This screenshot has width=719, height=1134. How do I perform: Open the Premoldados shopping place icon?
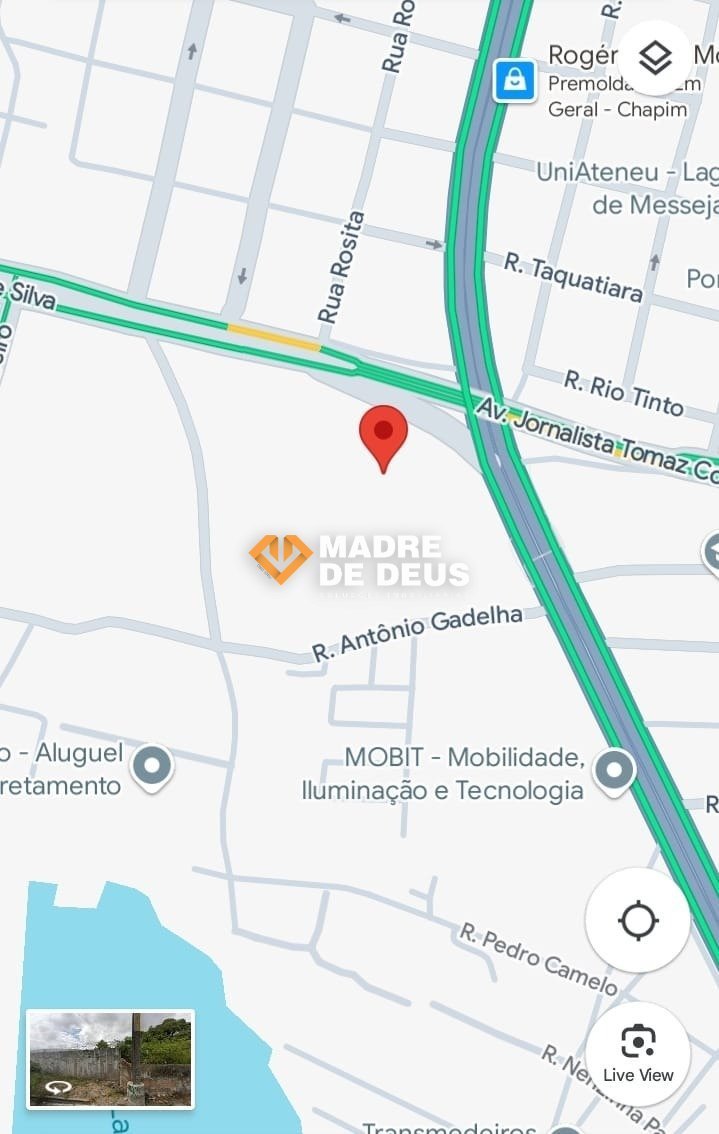tap(515, 81)
